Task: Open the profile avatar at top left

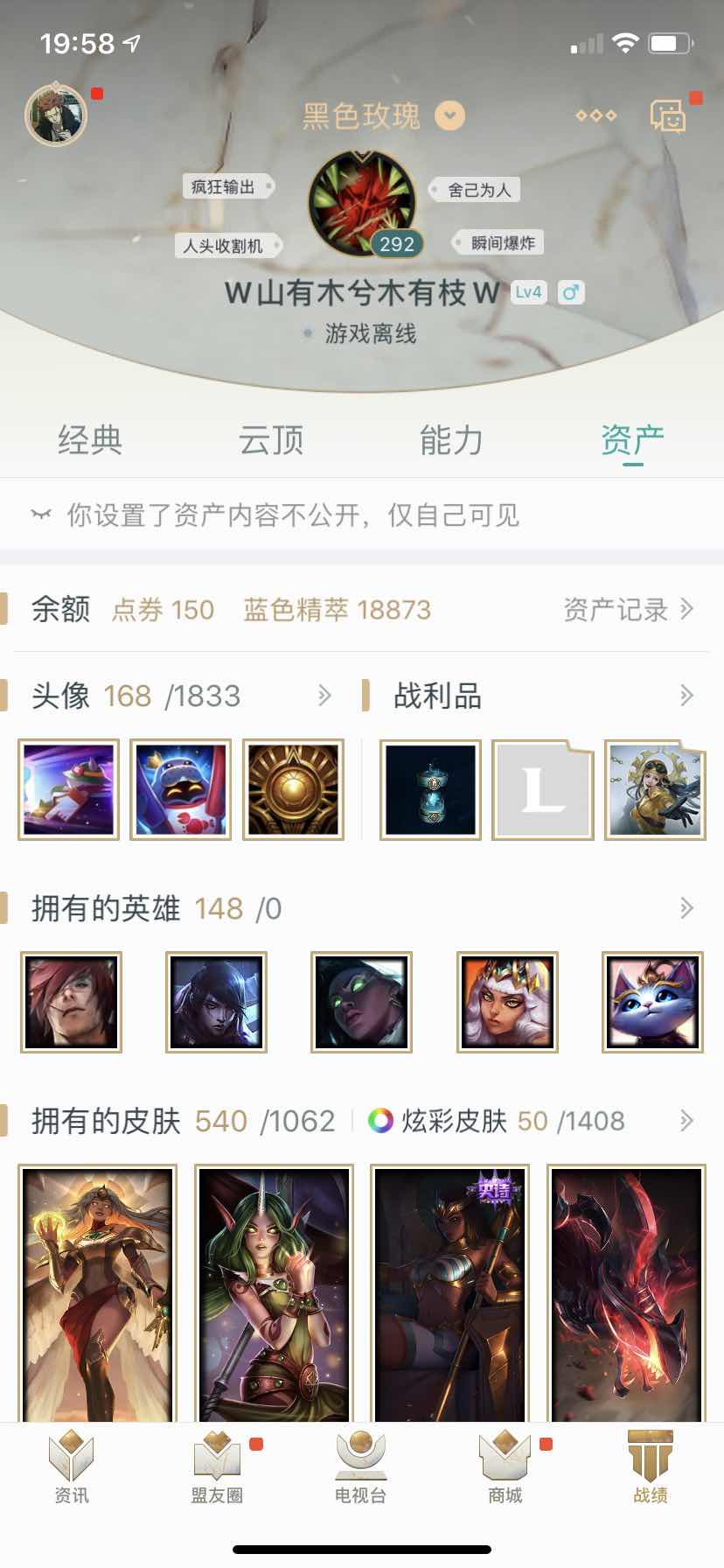Action: click(x=56, y=115)
